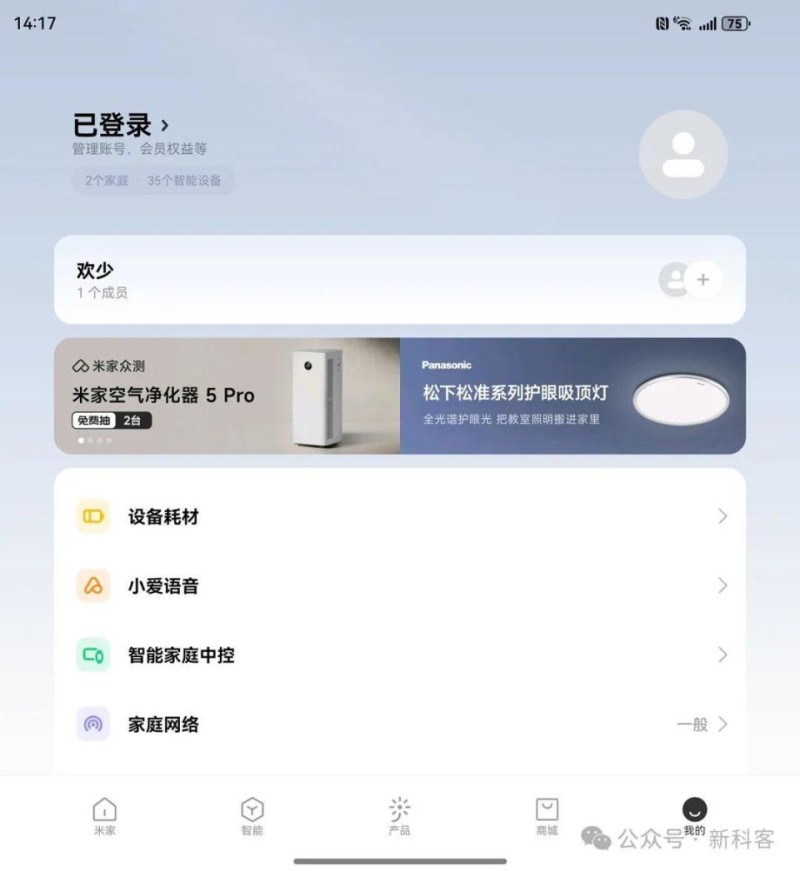This screenshot has width=800, height=871.
Task: Go to 小爱语音 settings
Action: [x=400, y=586]
